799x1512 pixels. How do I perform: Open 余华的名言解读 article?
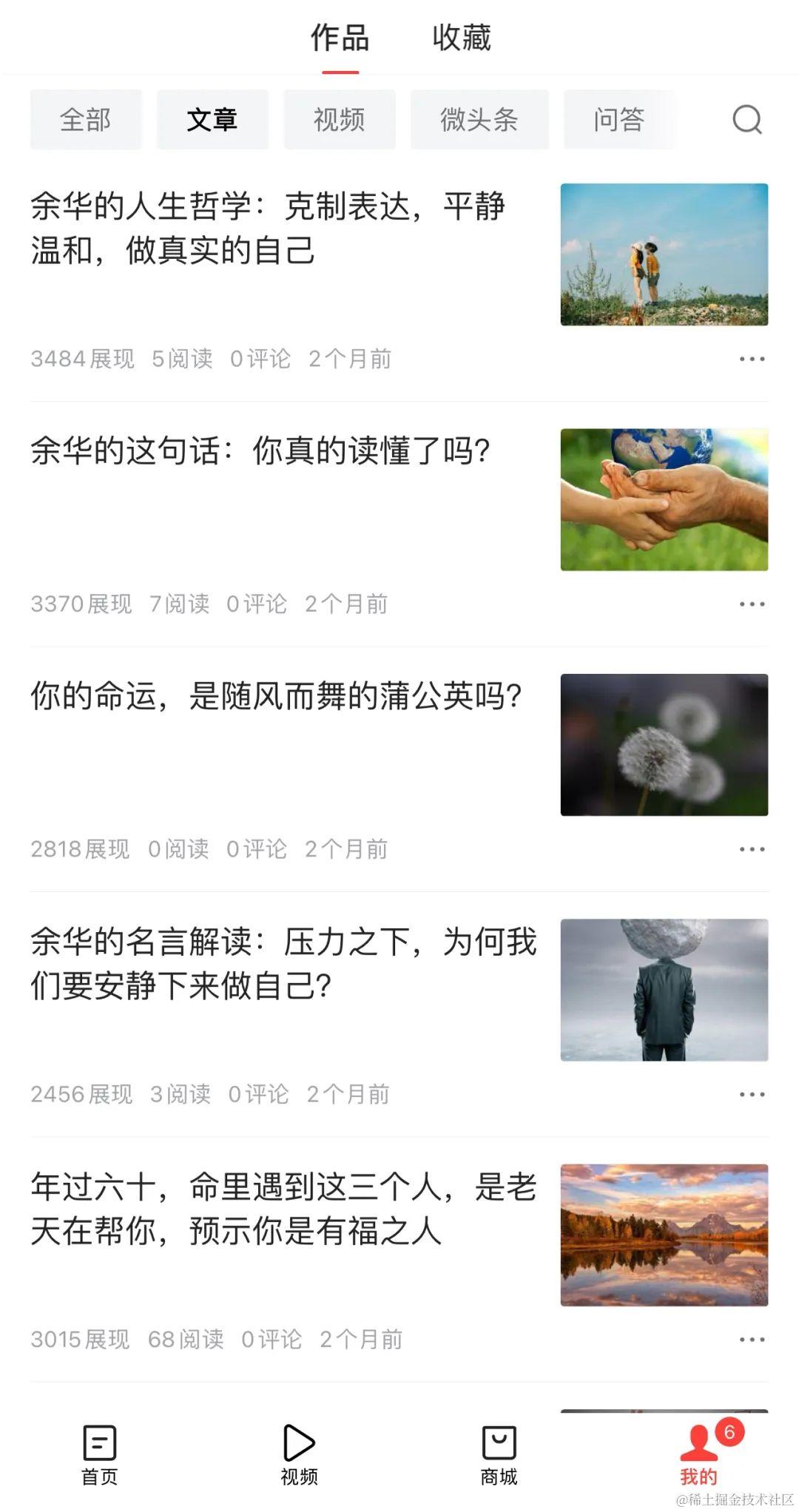[283, 963]
